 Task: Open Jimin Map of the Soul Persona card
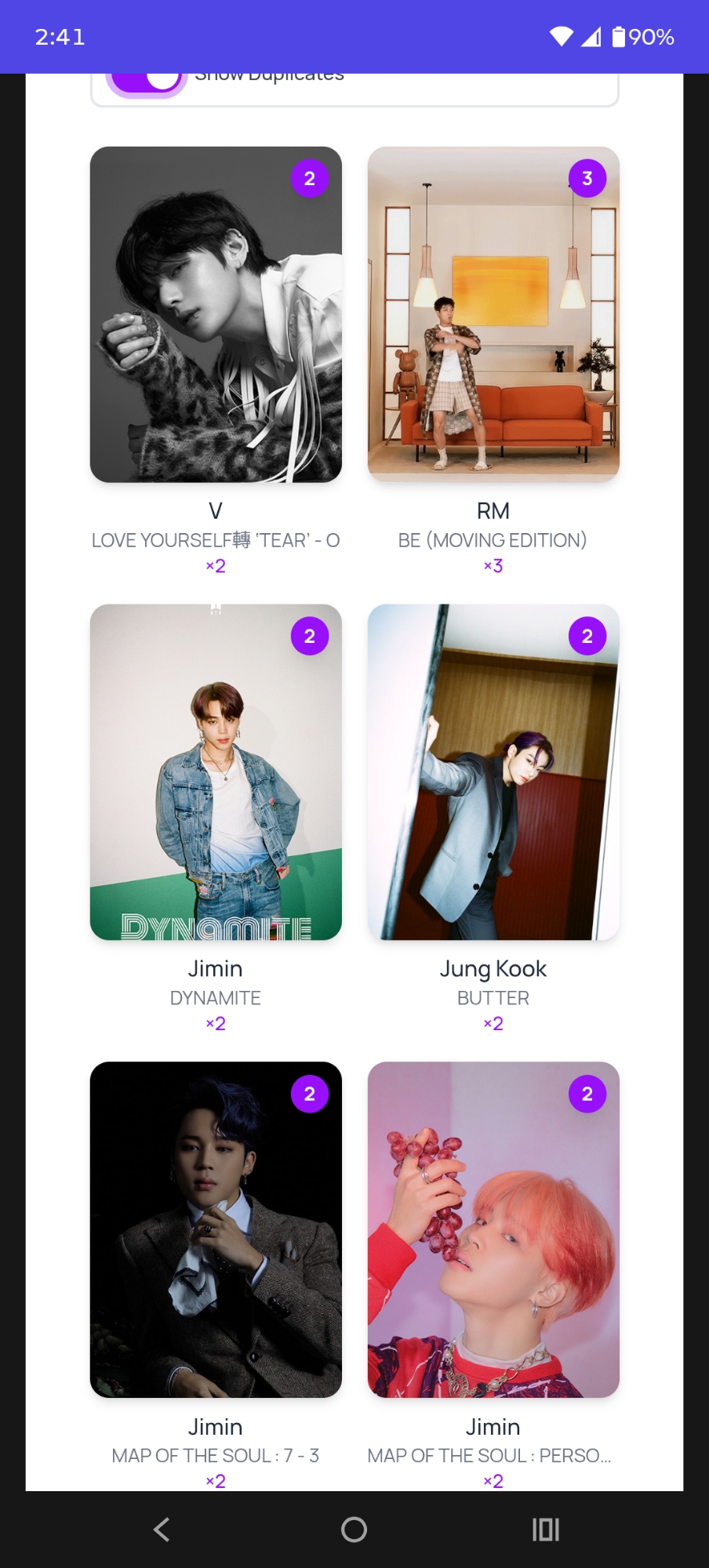pos(493,1229)
